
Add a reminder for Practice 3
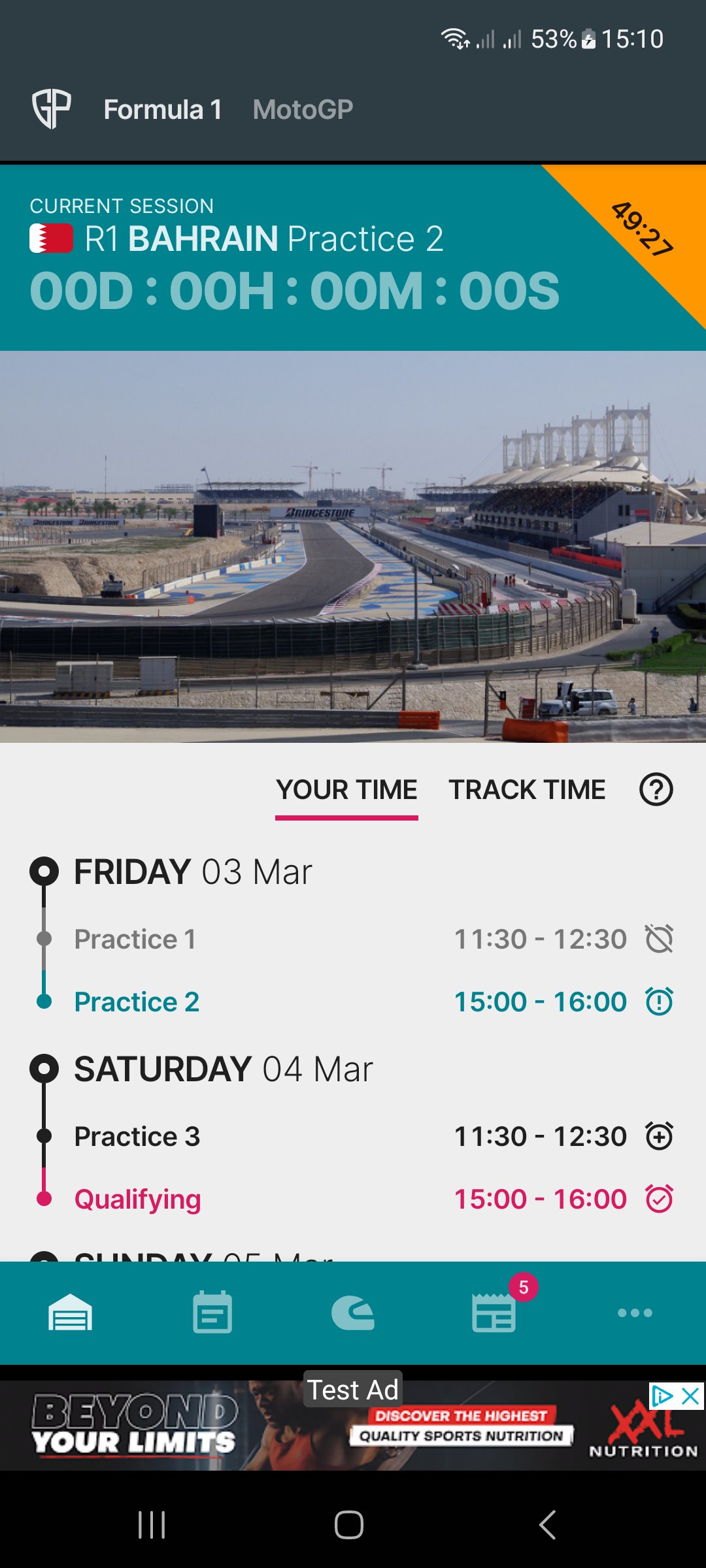click(660, 1135)
